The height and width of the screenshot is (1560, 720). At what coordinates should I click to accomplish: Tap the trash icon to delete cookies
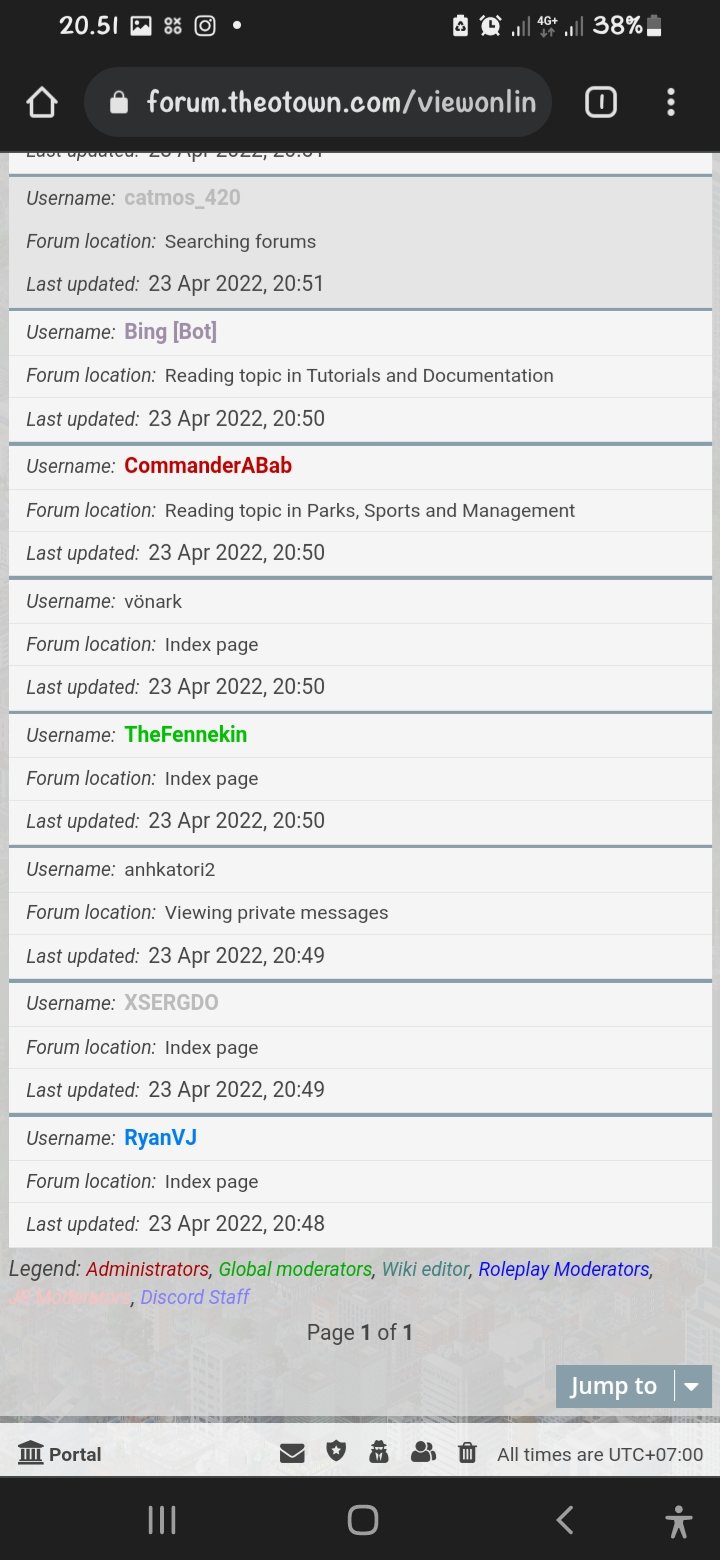(x=467, y=1453)
